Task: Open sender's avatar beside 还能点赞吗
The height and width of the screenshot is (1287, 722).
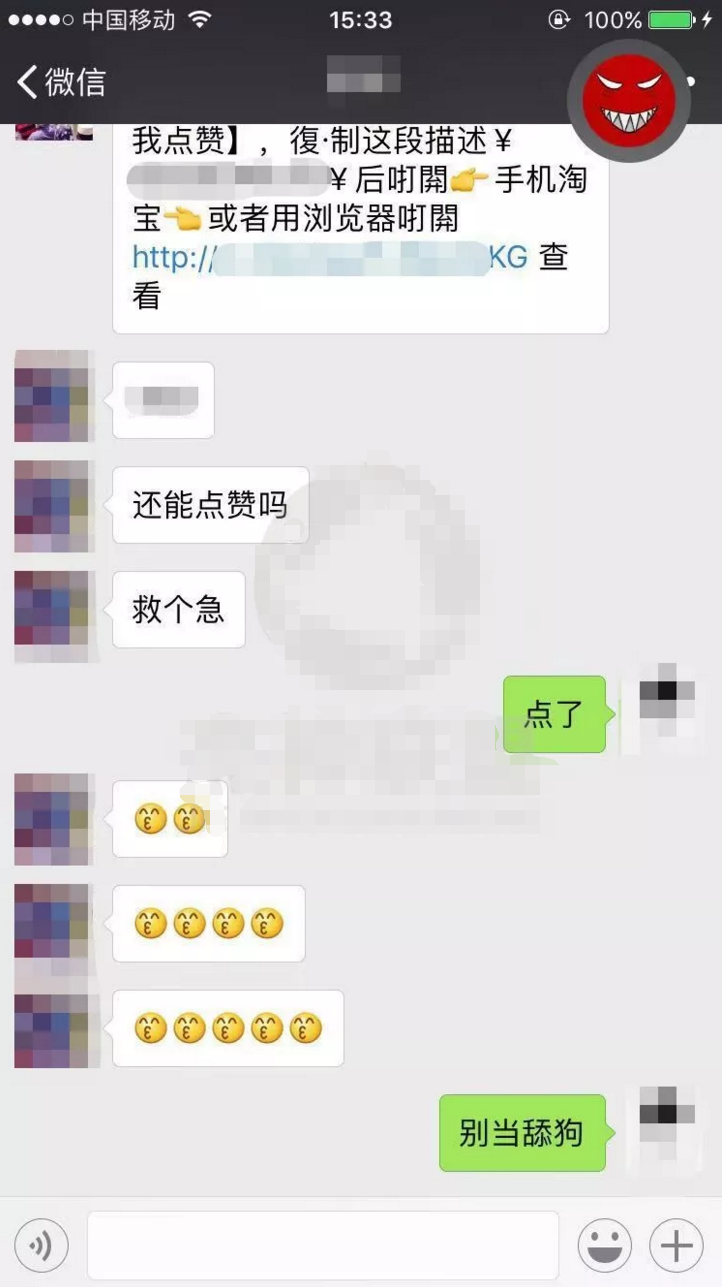Action: (x=53, y=506)
